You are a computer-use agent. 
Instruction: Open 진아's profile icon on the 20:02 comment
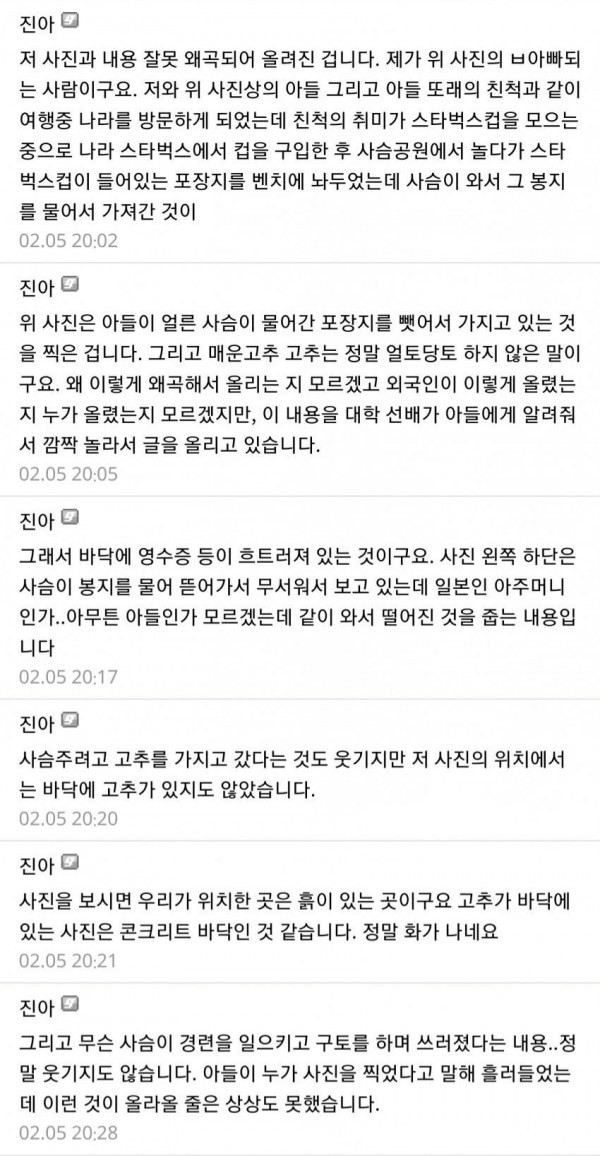click(72, 23)
